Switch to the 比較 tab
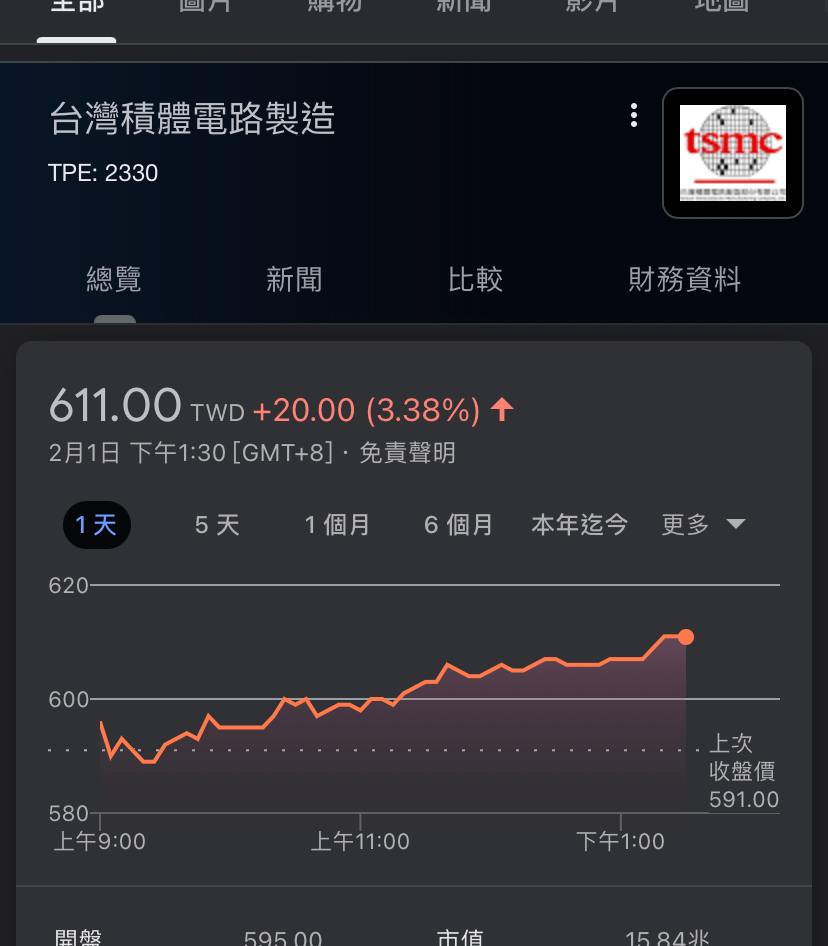This screenshot has height=946, width=828. [475, 280]
